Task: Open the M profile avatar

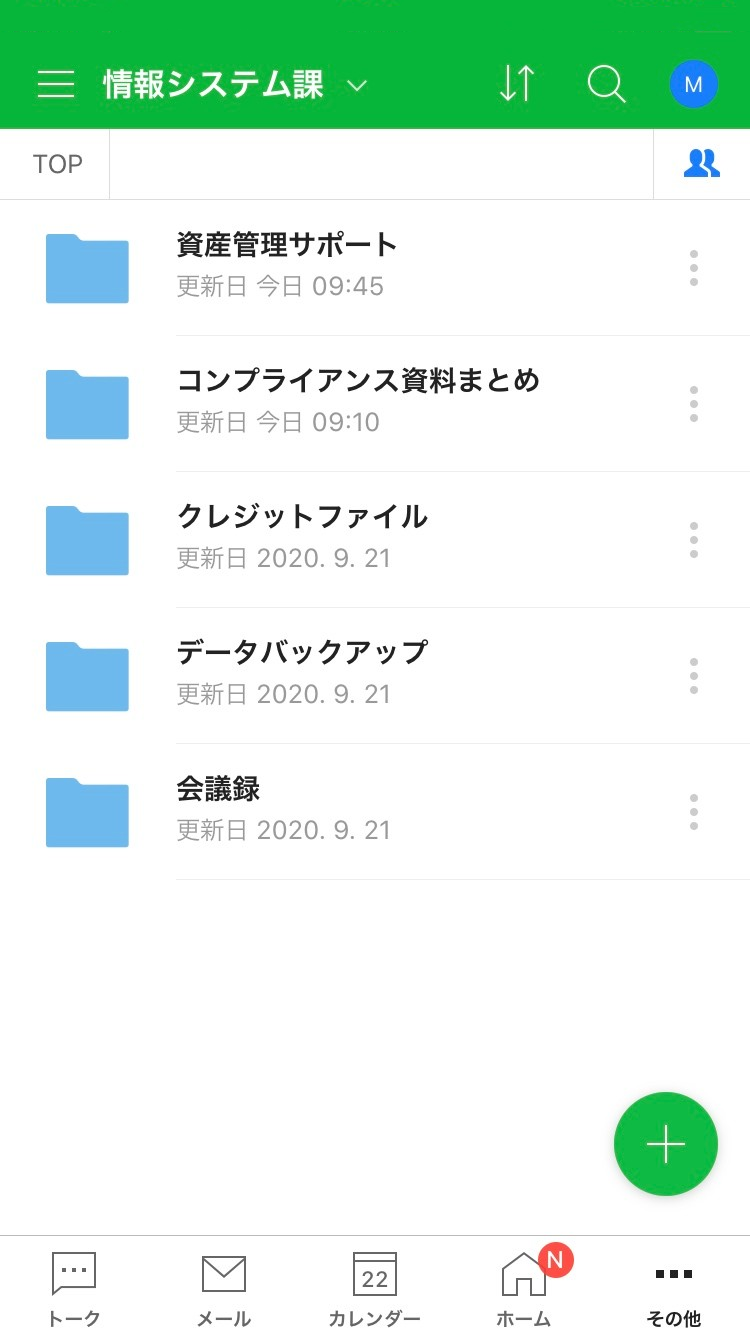Action: (x=693, y=84)
